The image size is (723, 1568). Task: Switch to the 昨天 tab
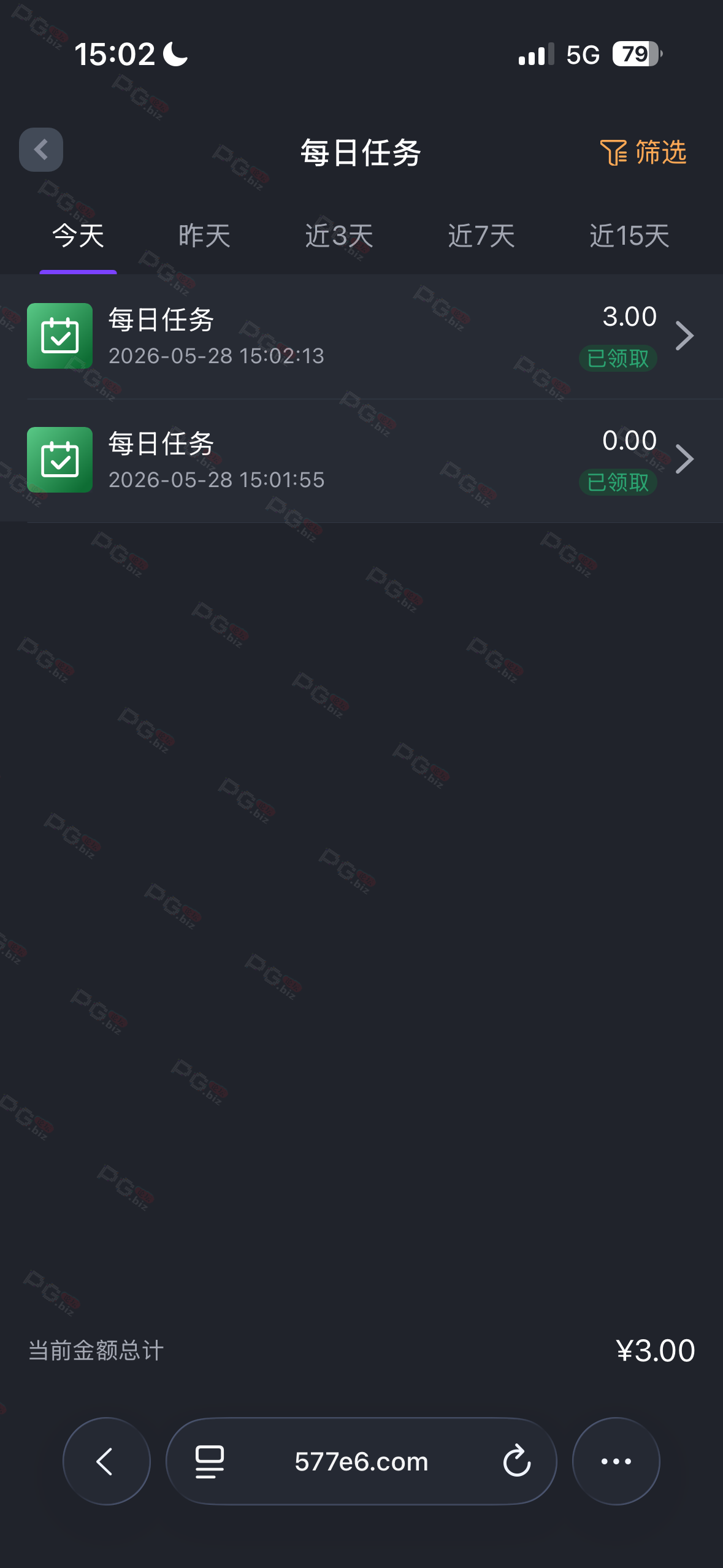click(x=204, y=236)
